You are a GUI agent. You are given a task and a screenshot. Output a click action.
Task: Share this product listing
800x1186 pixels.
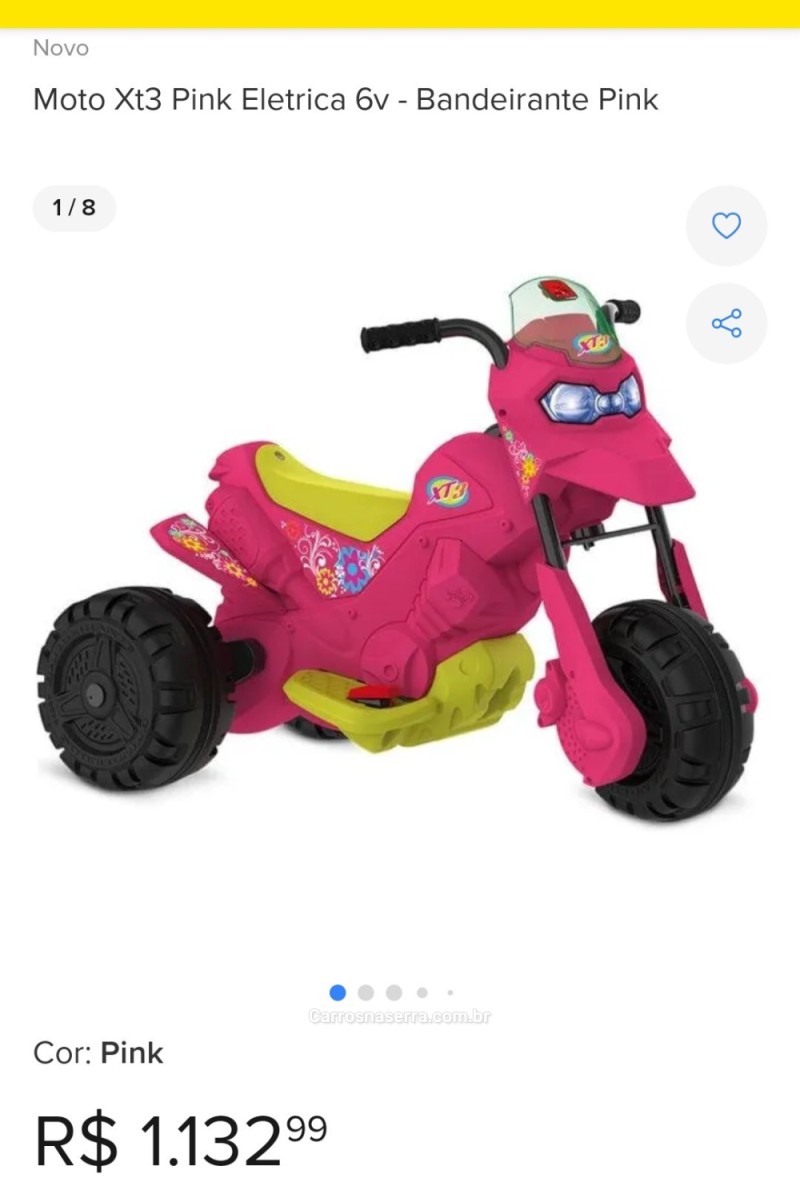pos(726,323)
